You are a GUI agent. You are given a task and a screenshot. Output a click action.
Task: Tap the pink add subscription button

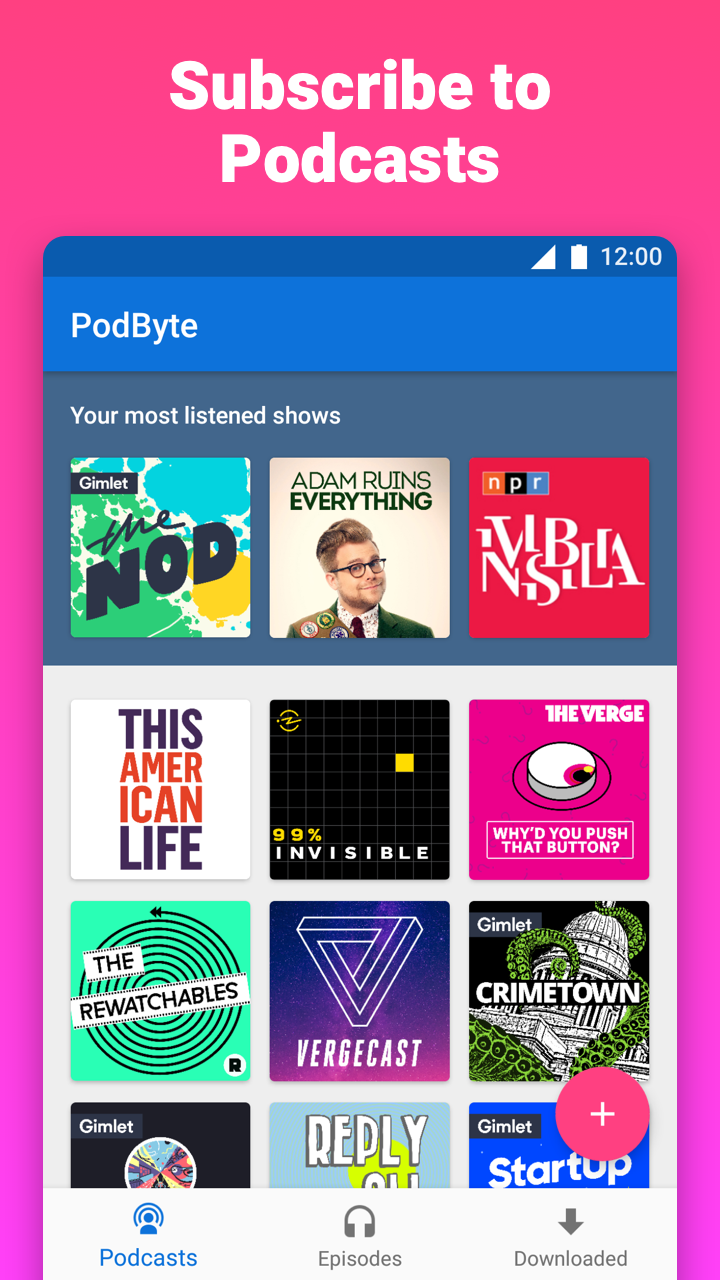click(x=603, y=1114)
